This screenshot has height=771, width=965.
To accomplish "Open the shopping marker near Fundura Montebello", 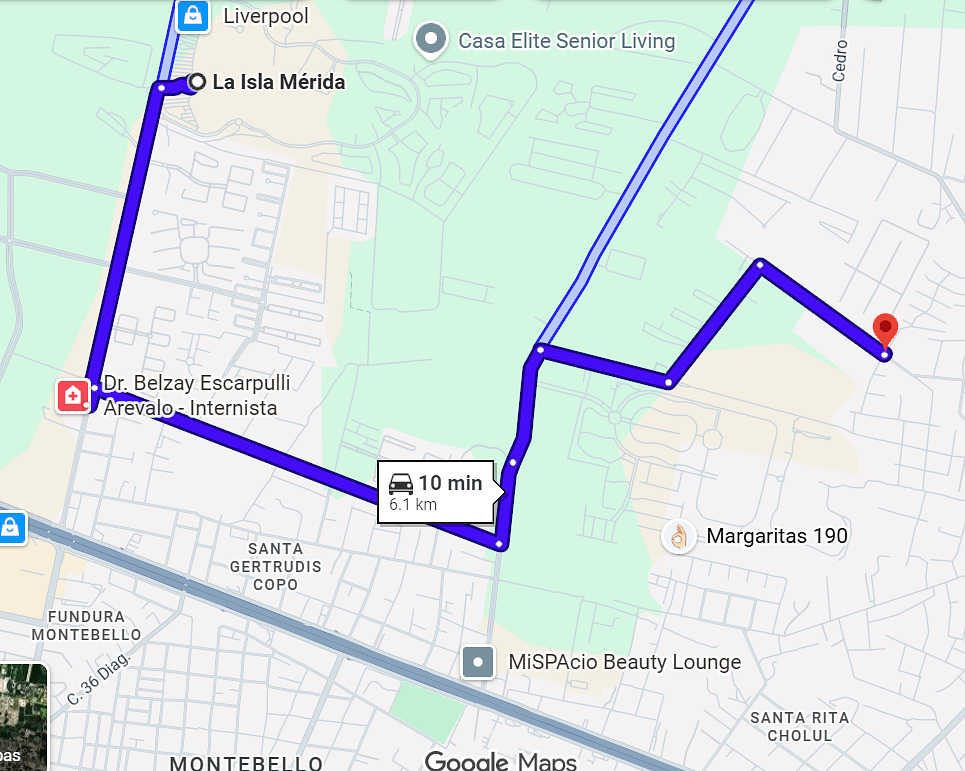I will click(10, 526).
